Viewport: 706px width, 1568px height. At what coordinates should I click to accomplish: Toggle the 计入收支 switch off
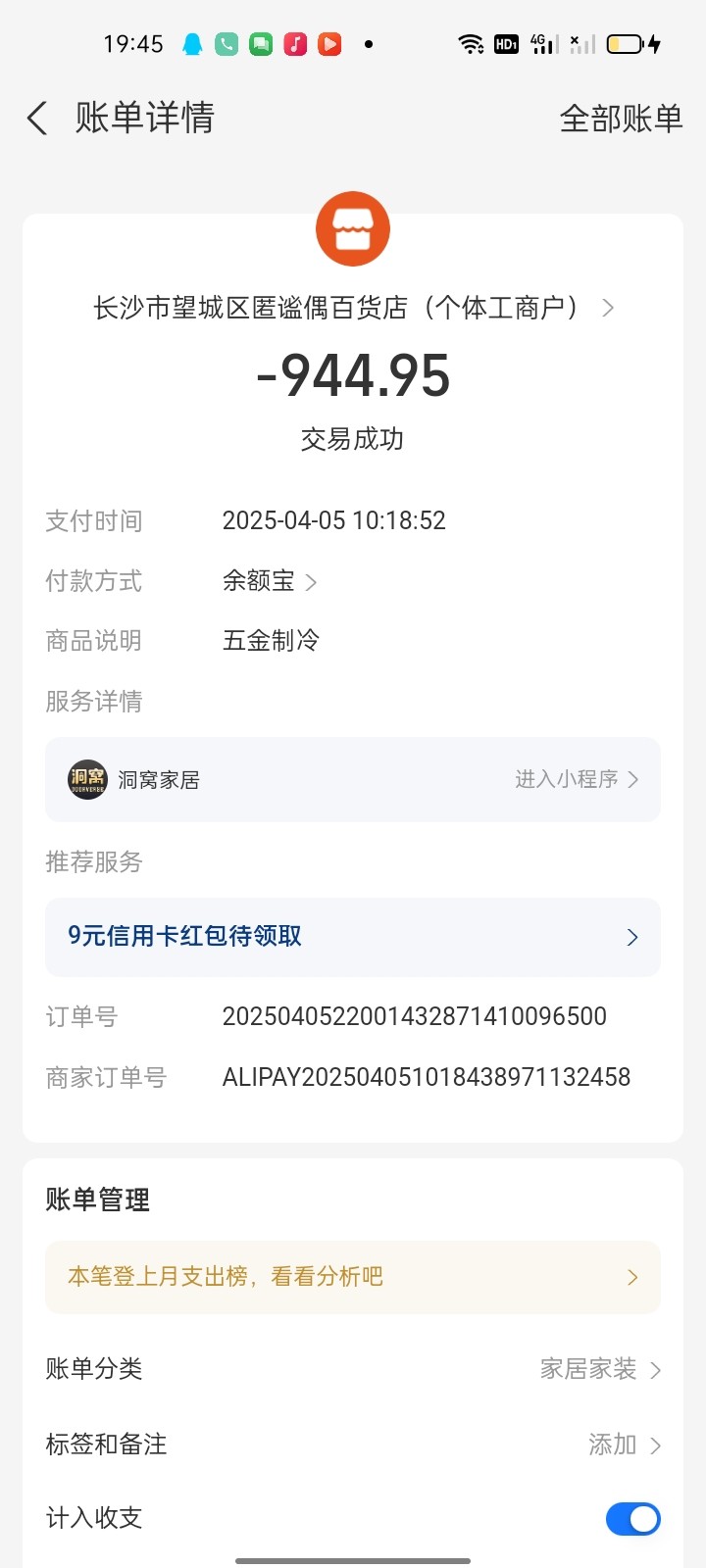[632, 1519]
